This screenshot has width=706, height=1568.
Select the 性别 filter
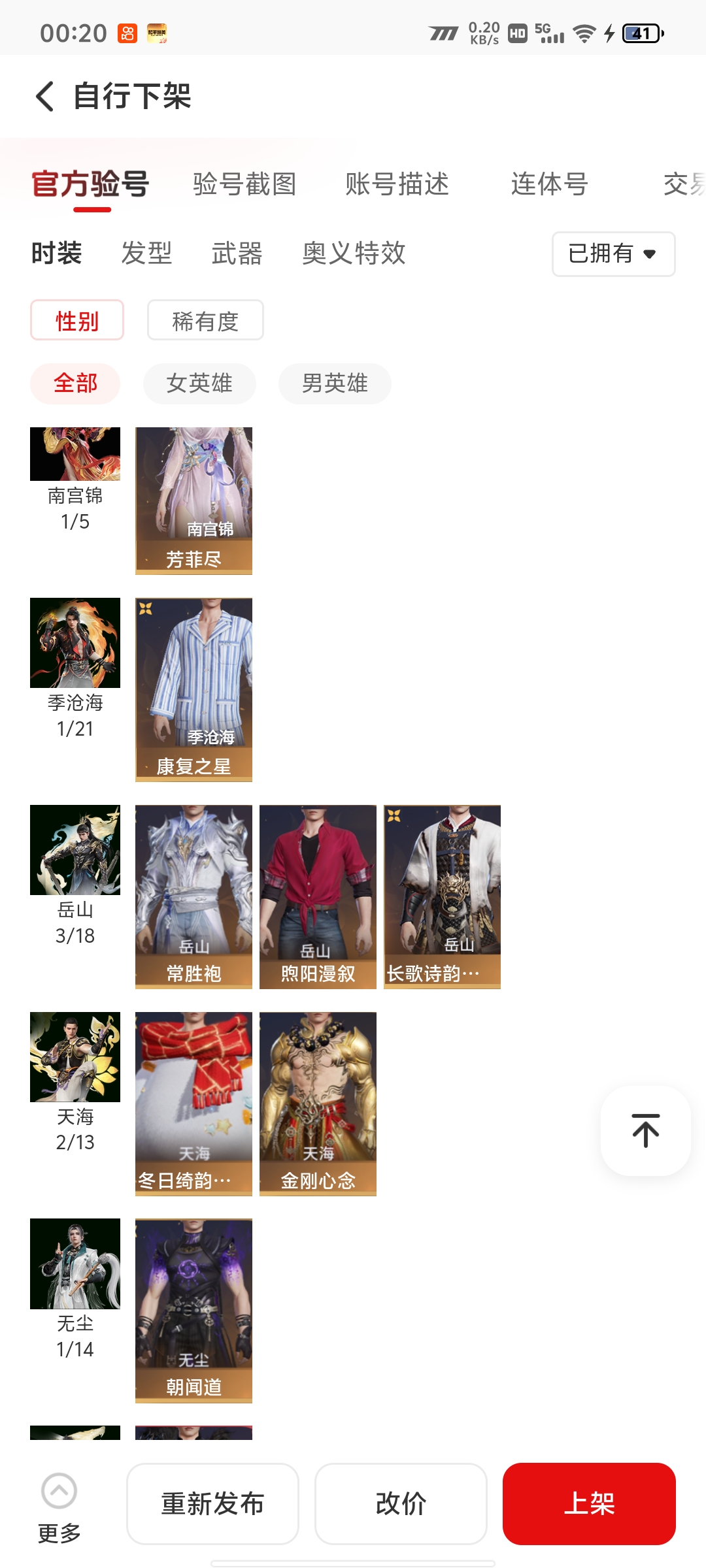77,320
